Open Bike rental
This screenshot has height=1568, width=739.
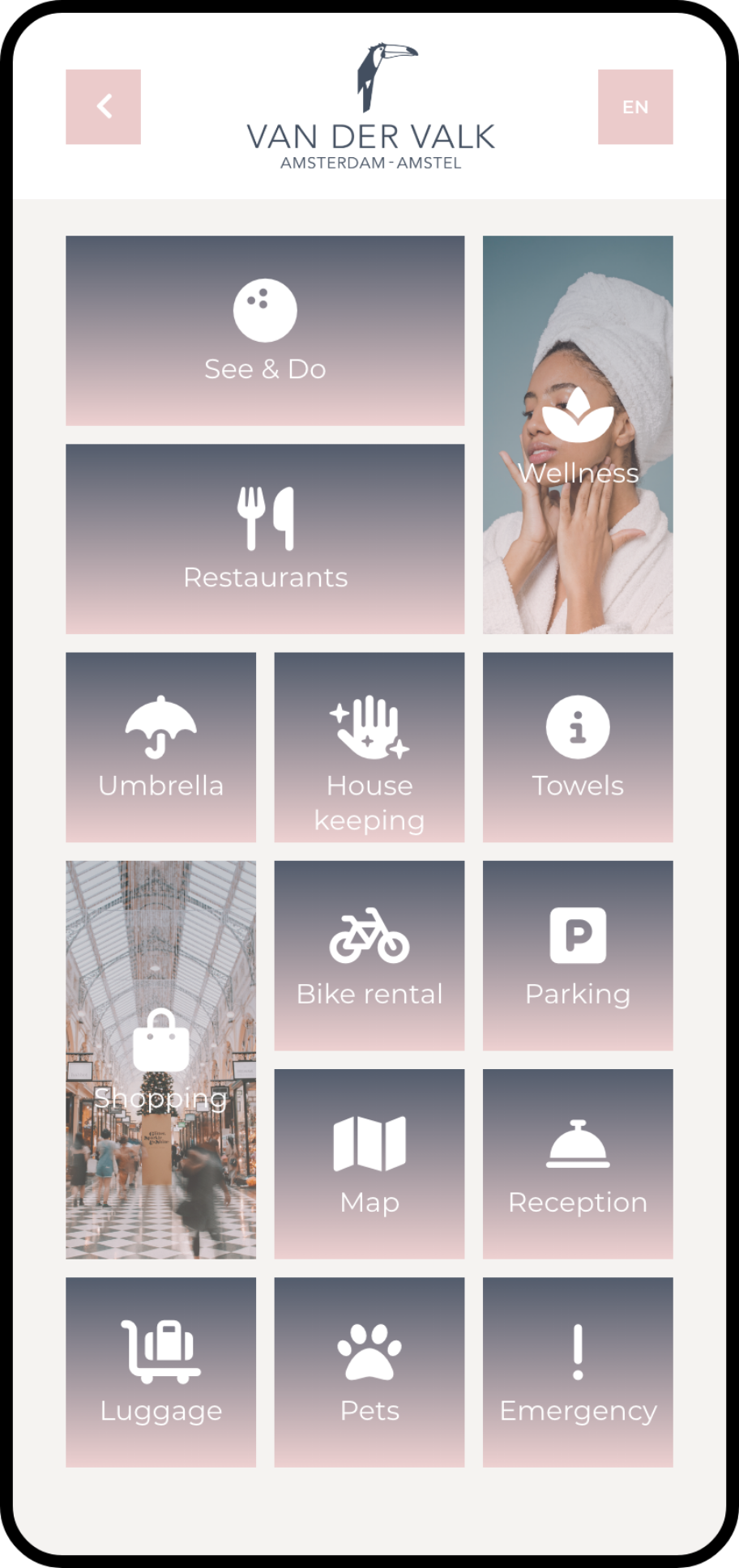(x=369, y=956)
